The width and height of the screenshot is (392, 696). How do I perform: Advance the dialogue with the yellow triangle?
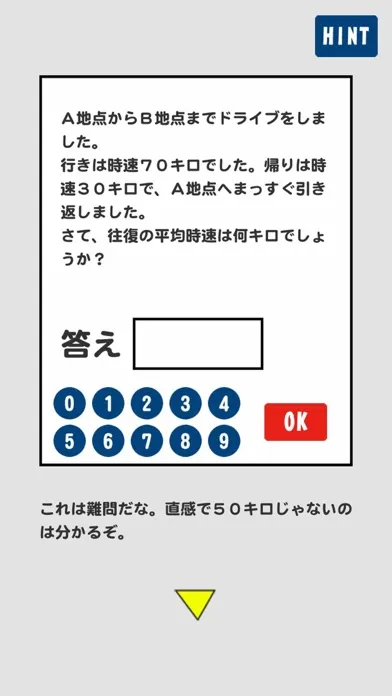tap(195, 604)
